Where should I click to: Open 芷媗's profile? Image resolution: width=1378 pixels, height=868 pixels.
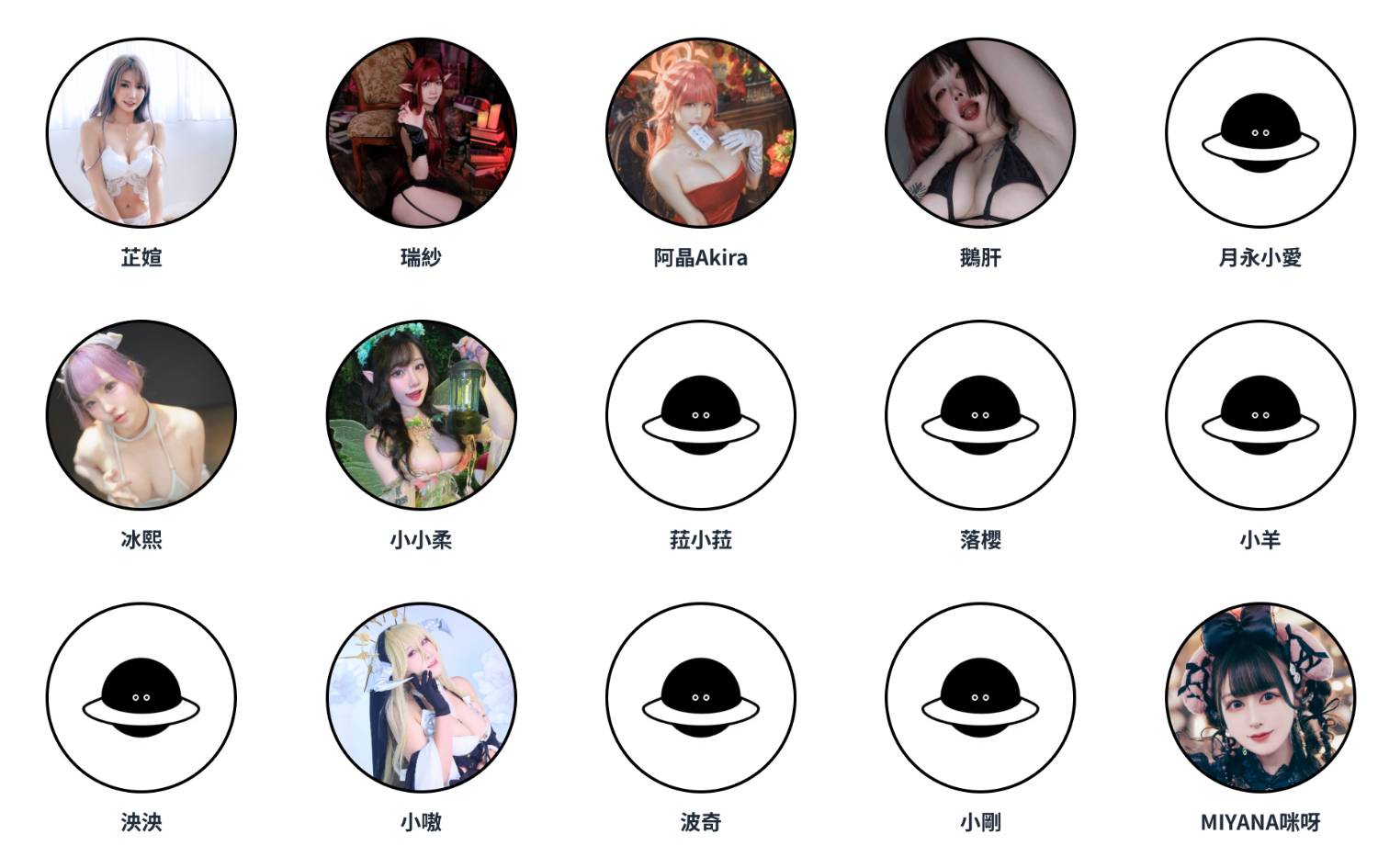141,133
